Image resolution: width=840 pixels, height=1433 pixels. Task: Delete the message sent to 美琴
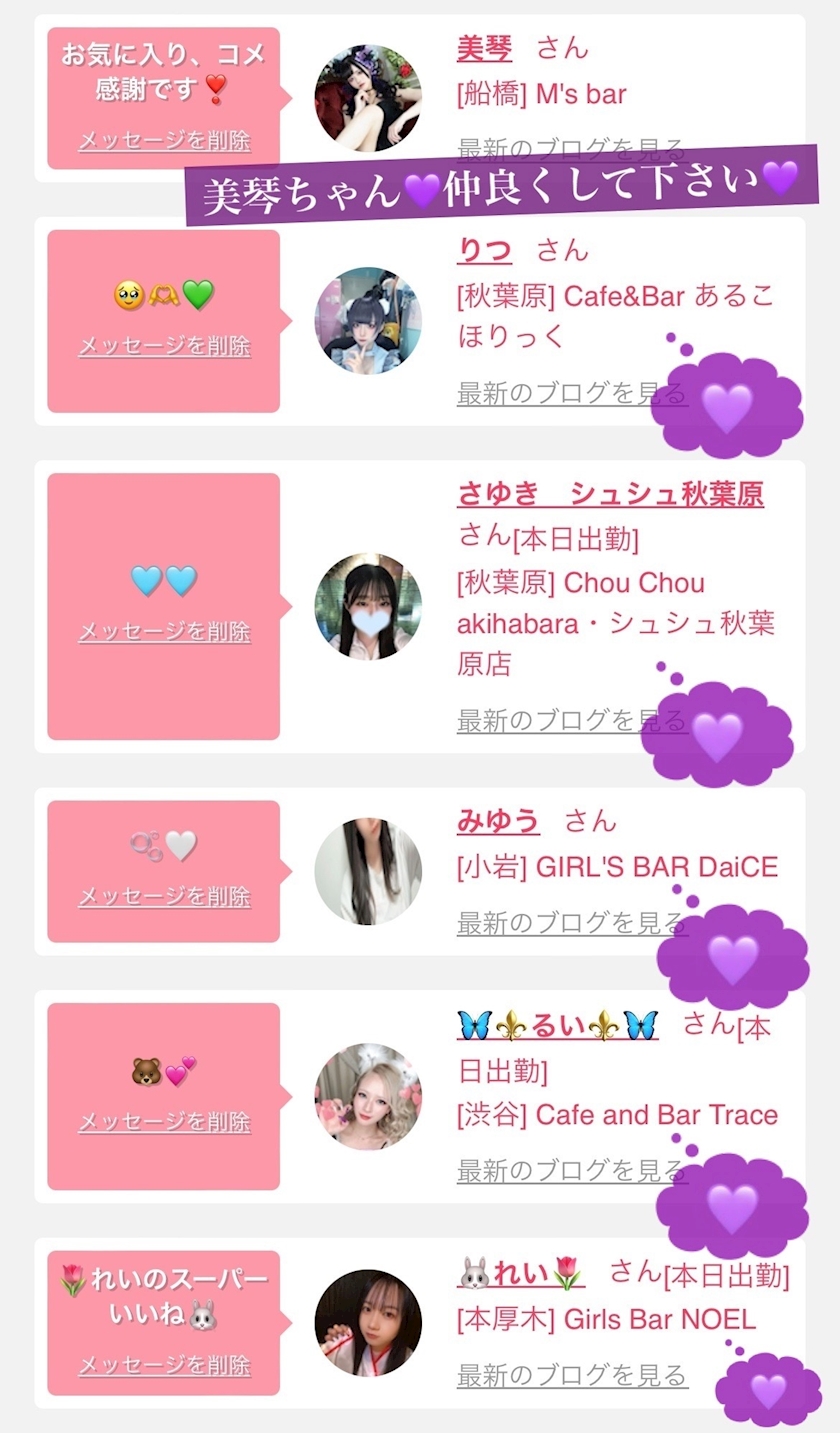click(164, 140)
